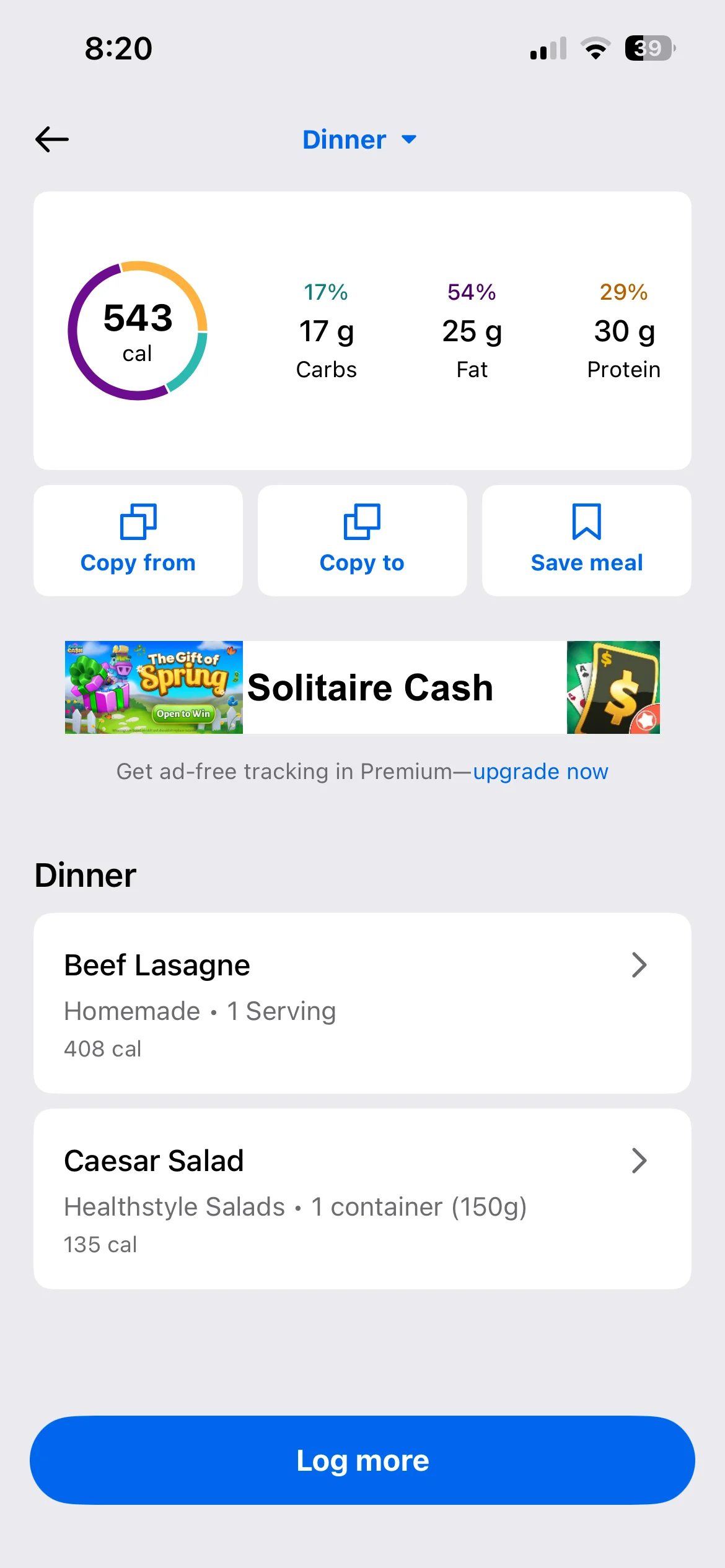View the 543 cal nutrition summary card
This screenshot has height=1568, width=725.
[362, 331]
